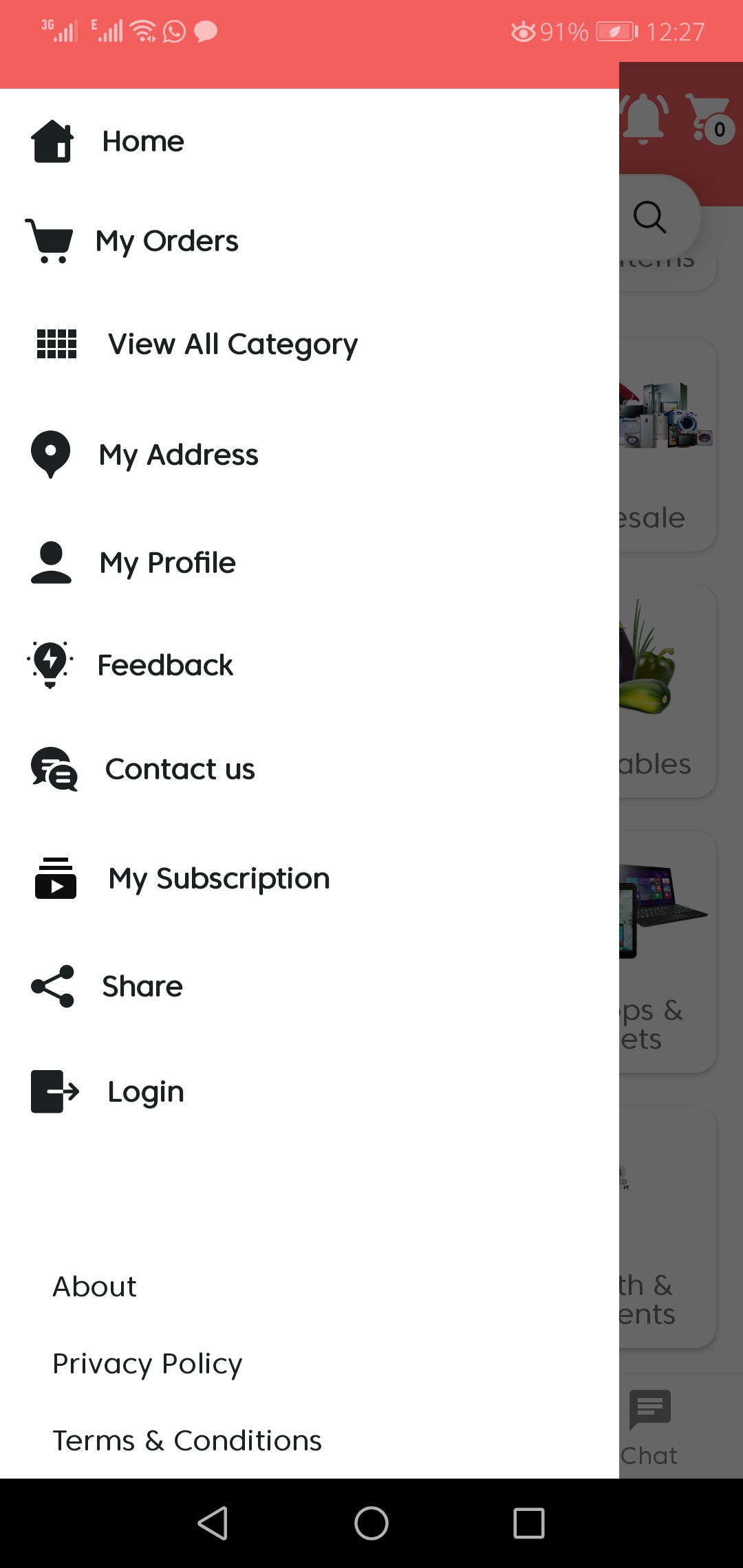743x1568 pixels.
Task: Tap the system back button
Action: point(213,1523)
